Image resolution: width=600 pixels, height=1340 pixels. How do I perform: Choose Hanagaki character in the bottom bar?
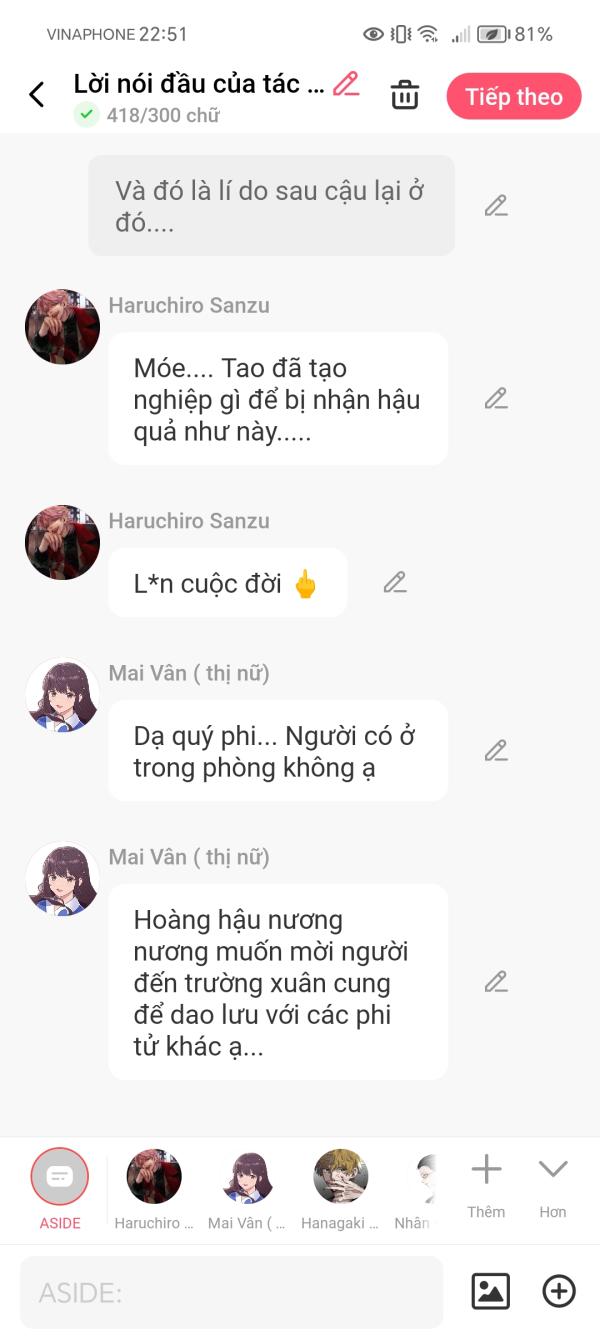(x=340, y=1189)
